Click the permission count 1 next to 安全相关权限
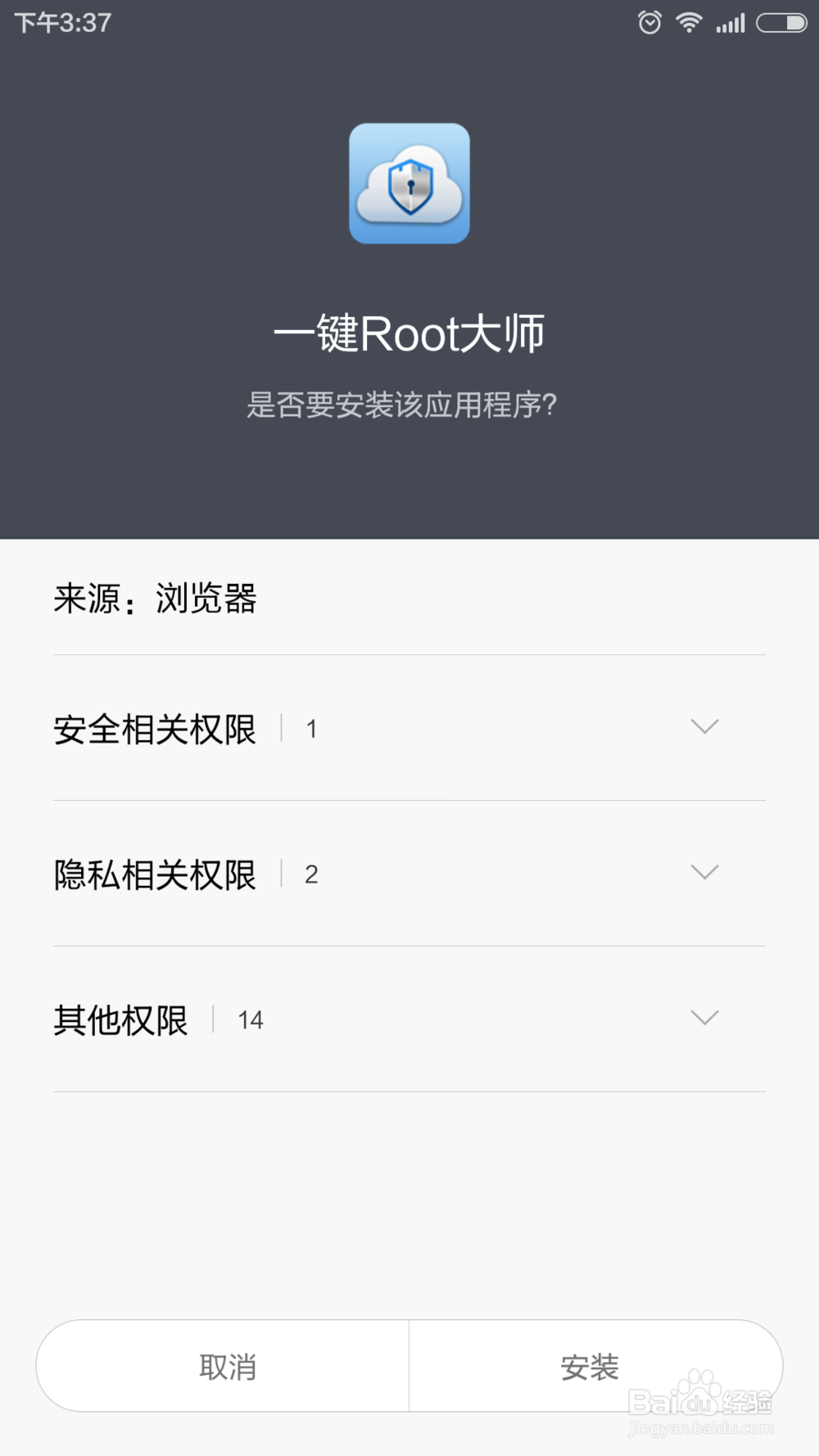Viewport: 819px width, 1456px height. pyautogui.click(x=311, y=729)
